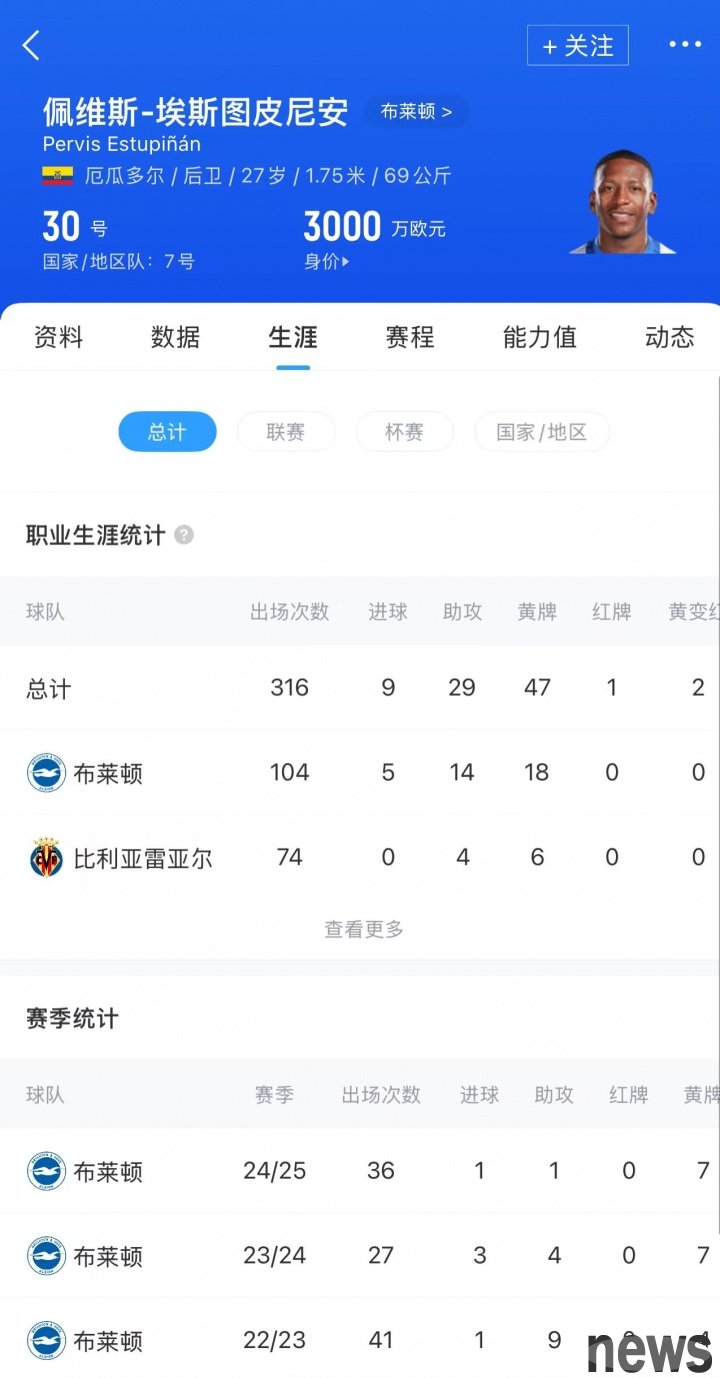Open the 布莱顿 24/25 season row

point(360,1171)
